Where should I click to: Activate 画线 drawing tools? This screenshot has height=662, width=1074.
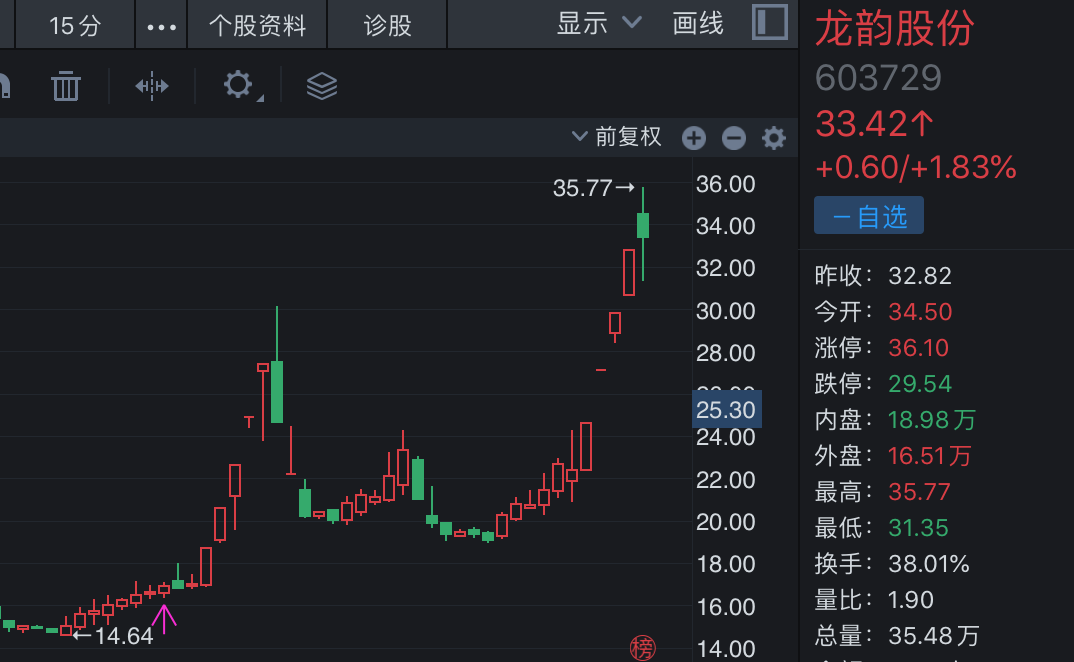(x=698, y=23)
